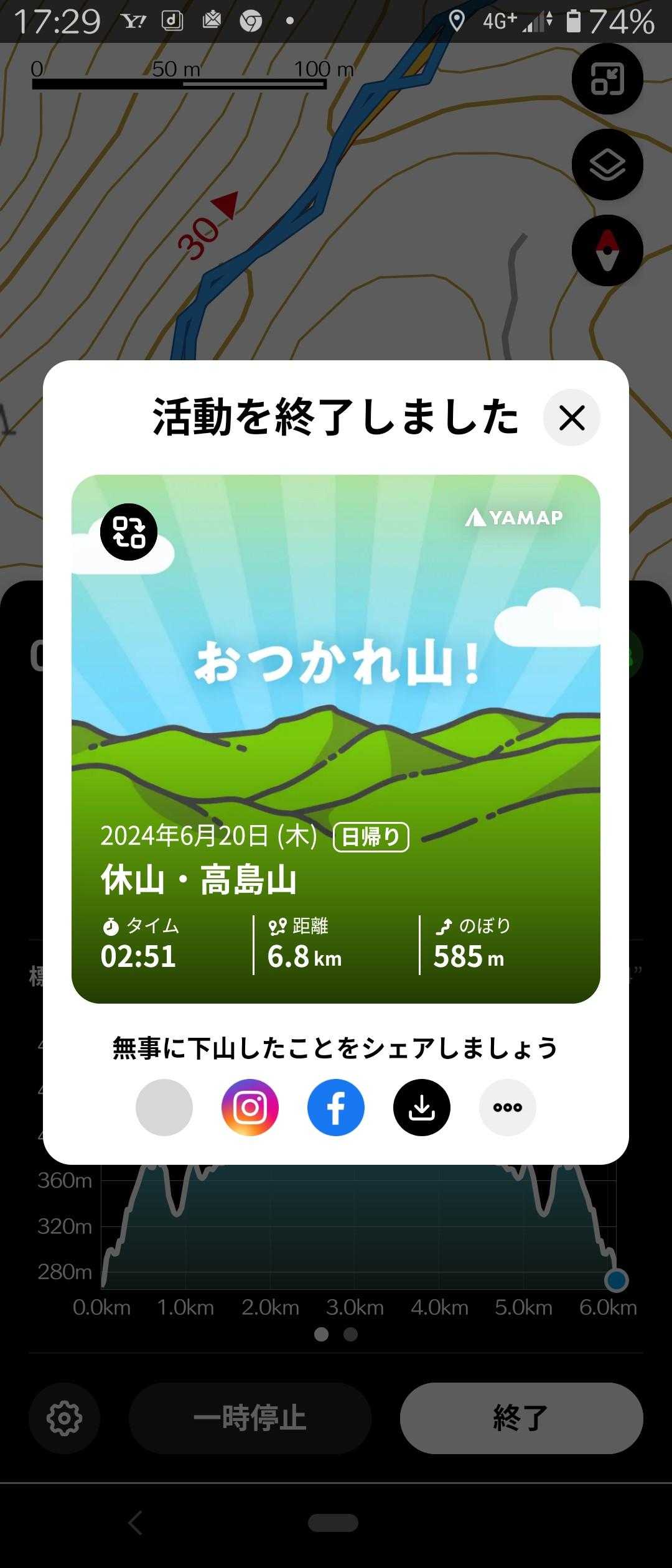Viewport: 672px width, 1568px height.
Task: Share the activity to Instagram
Action: click(x=250, y=1107)
